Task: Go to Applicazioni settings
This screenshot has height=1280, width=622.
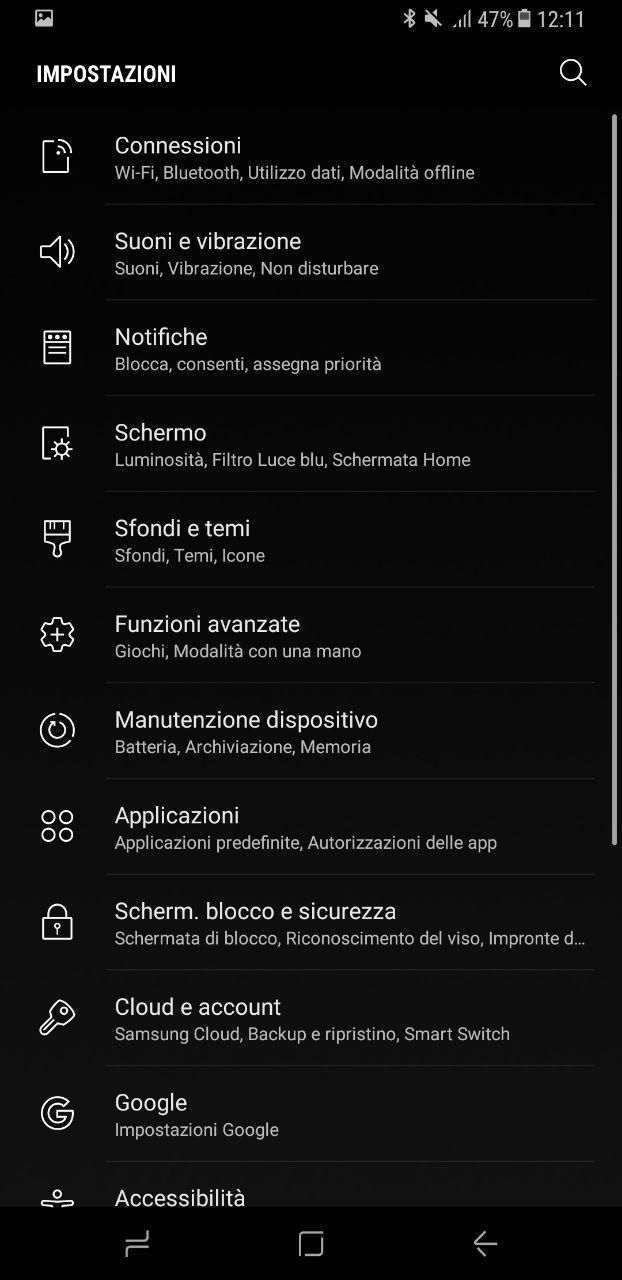Action: click(x=311, y=827)
